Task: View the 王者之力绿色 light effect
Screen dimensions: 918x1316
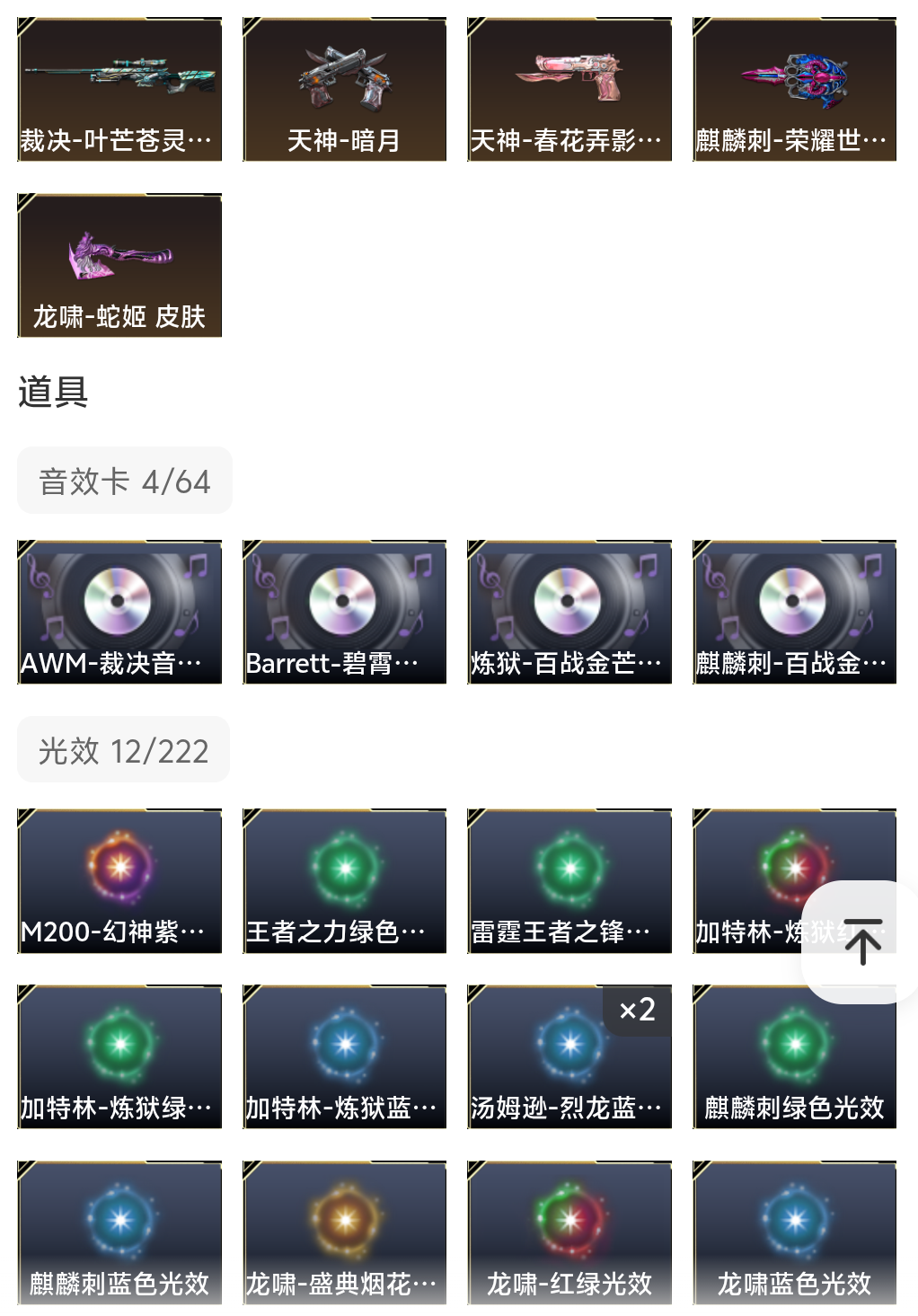Action: click(x=344, y=880)
